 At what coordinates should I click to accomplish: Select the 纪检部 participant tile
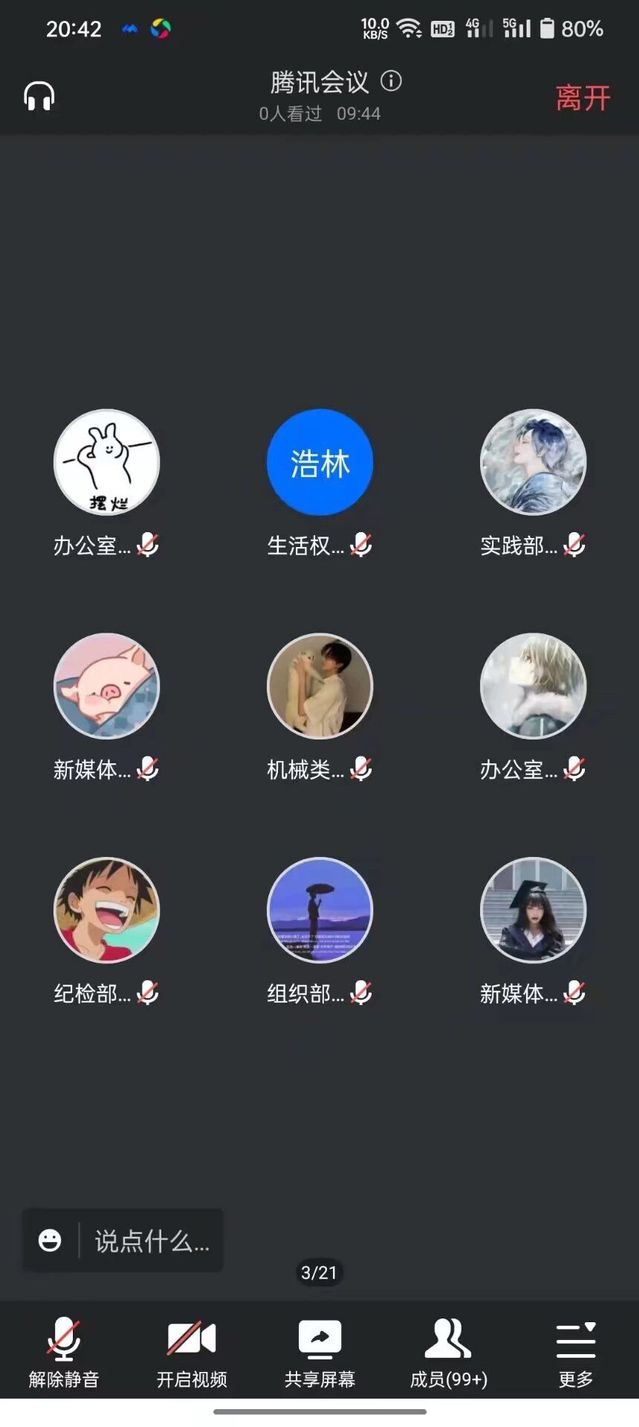[106, 910]
